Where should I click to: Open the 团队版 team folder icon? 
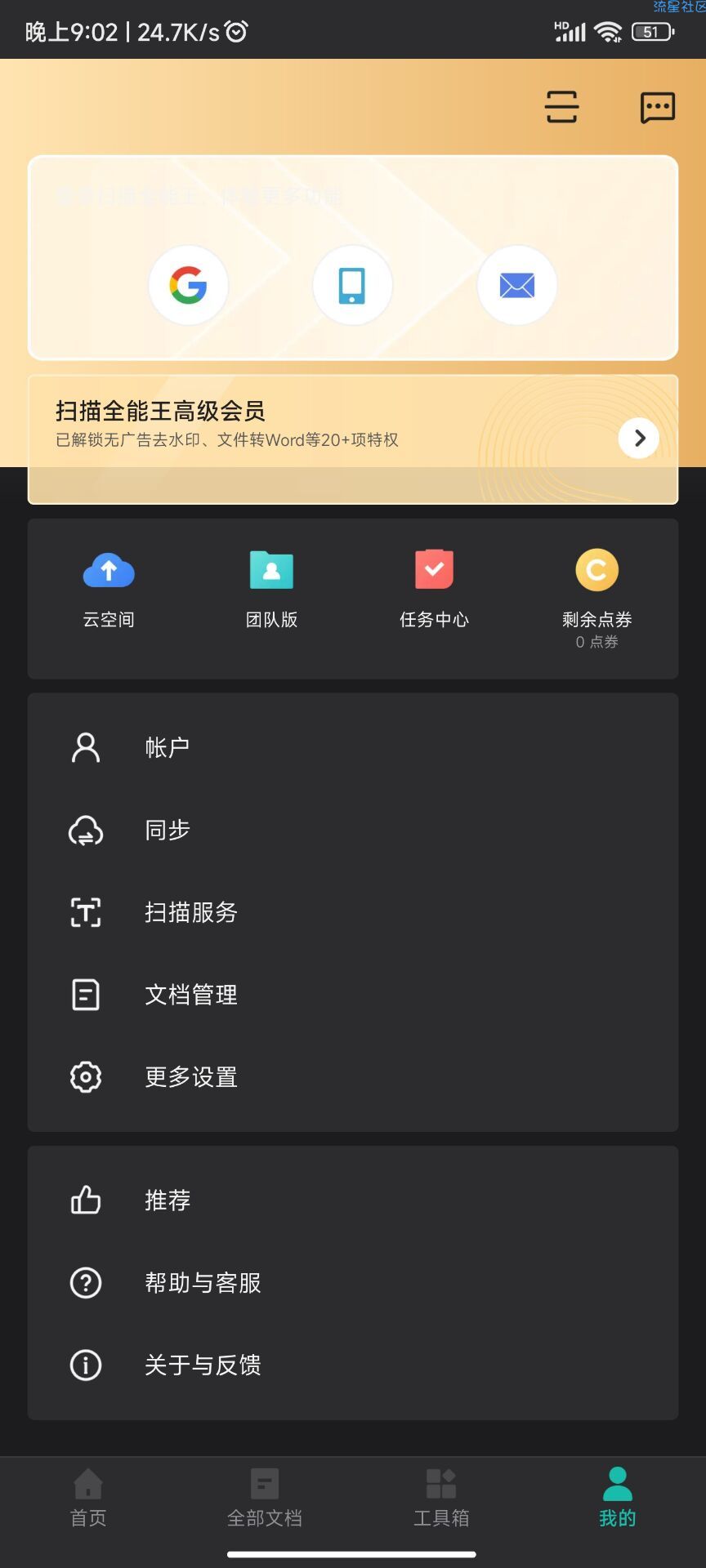(x=271, y=570)
